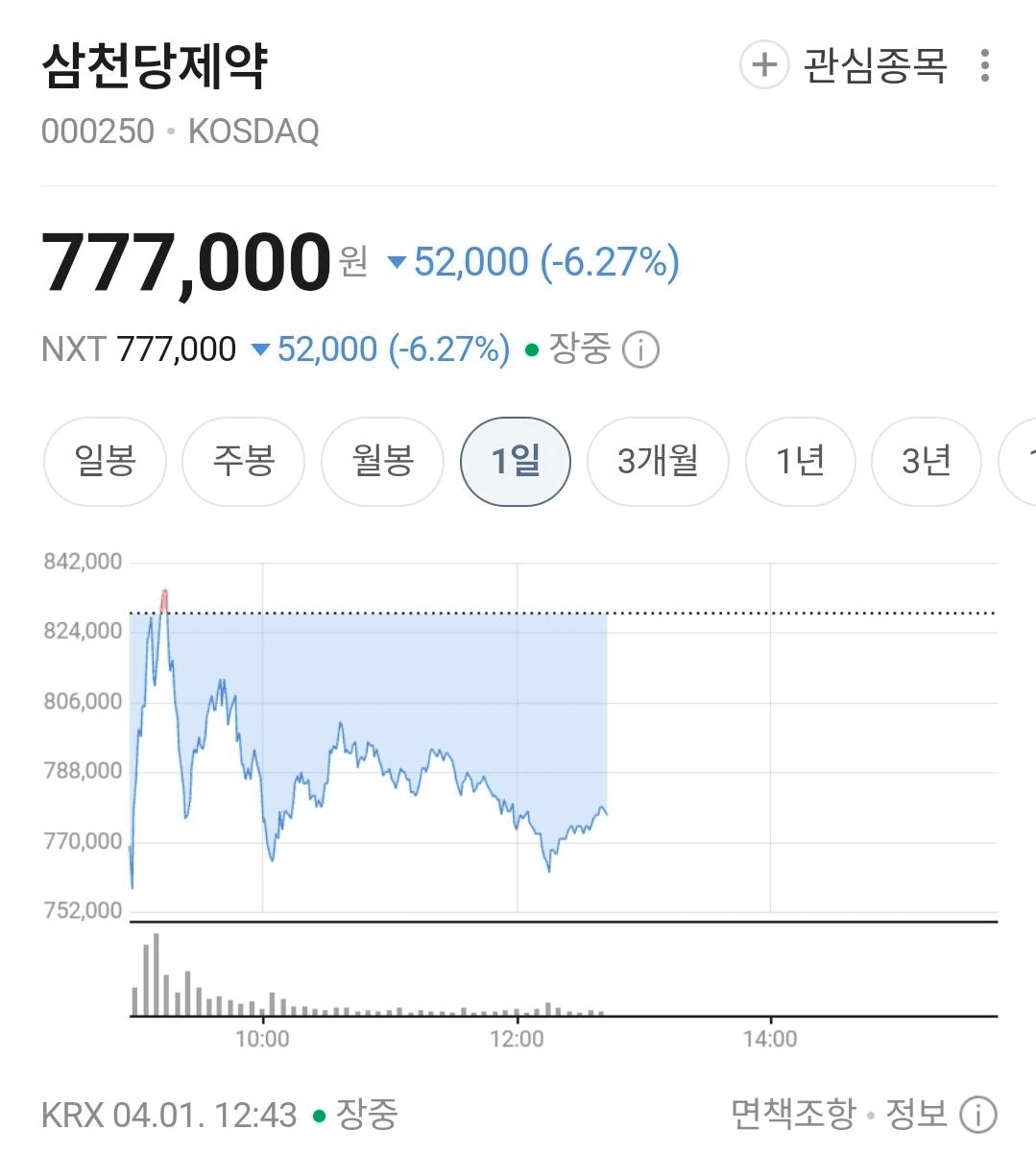Select the 1일 chart period

pyautogui.click(x=516, y=462)
